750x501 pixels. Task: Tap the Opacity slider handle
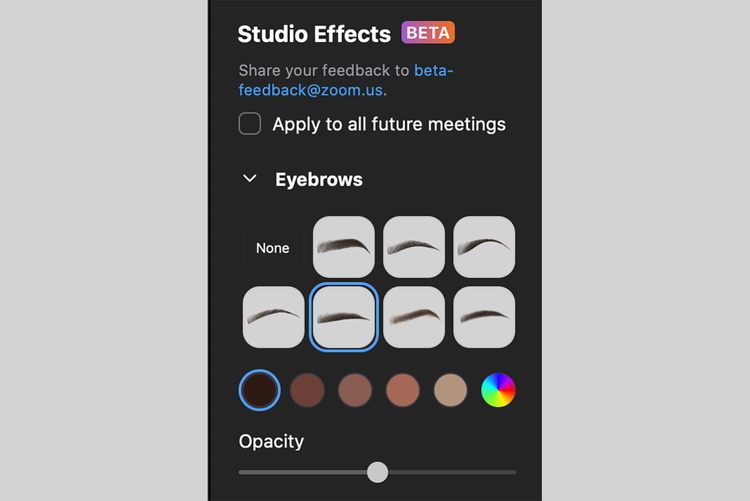point(377,472)
